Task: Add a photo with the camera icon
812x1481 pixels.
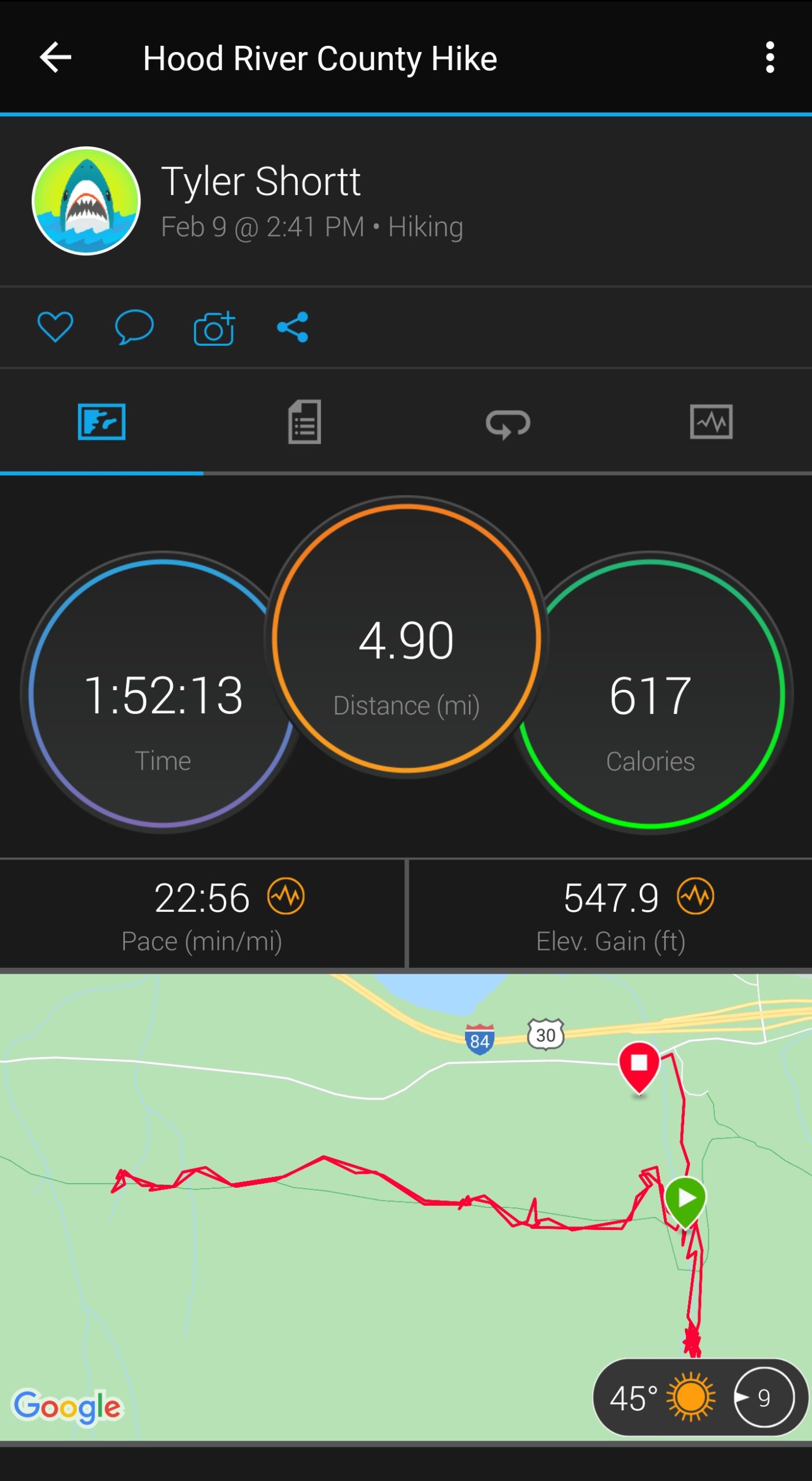Action: click(214, 328)
